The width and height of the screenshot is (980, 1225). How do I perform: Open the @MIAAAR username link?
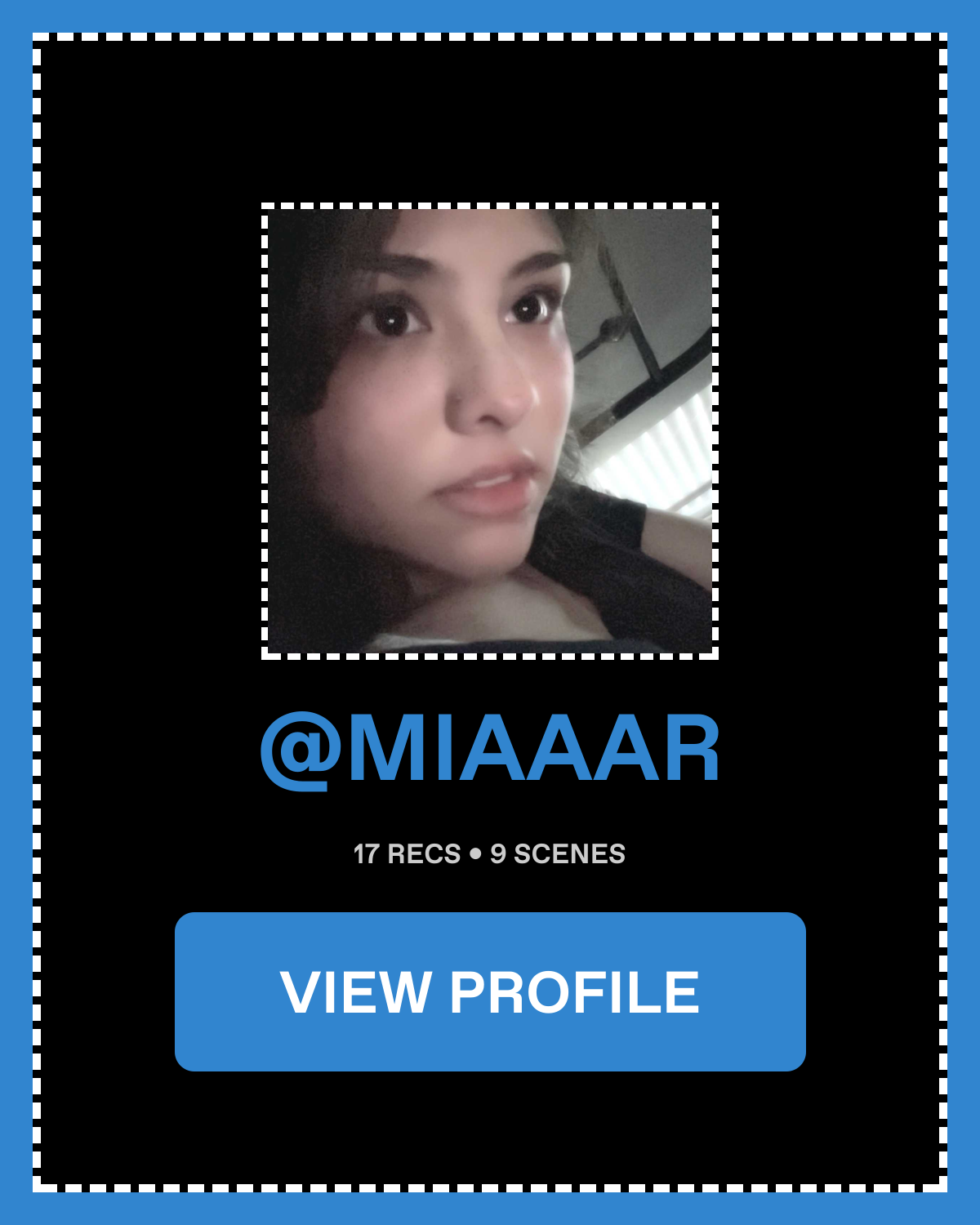coord(490,750)
